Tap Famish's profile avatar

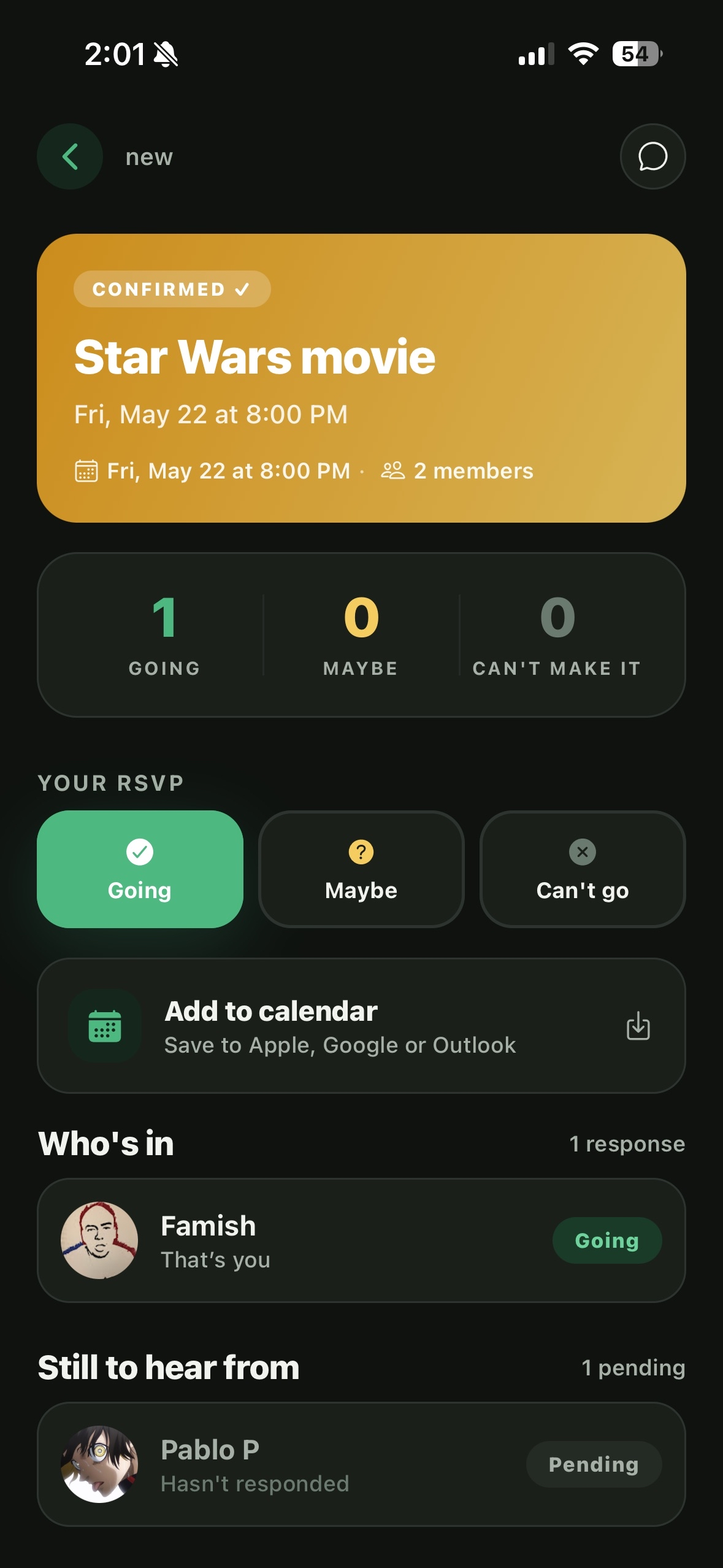point(100,1240)
